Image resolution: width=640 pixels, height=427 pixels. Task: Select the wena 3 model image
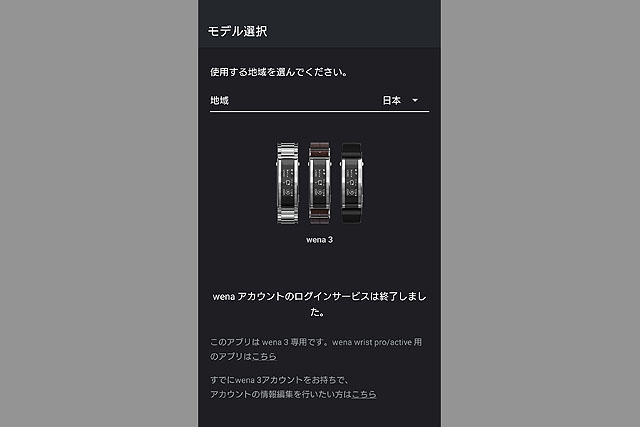320,183
